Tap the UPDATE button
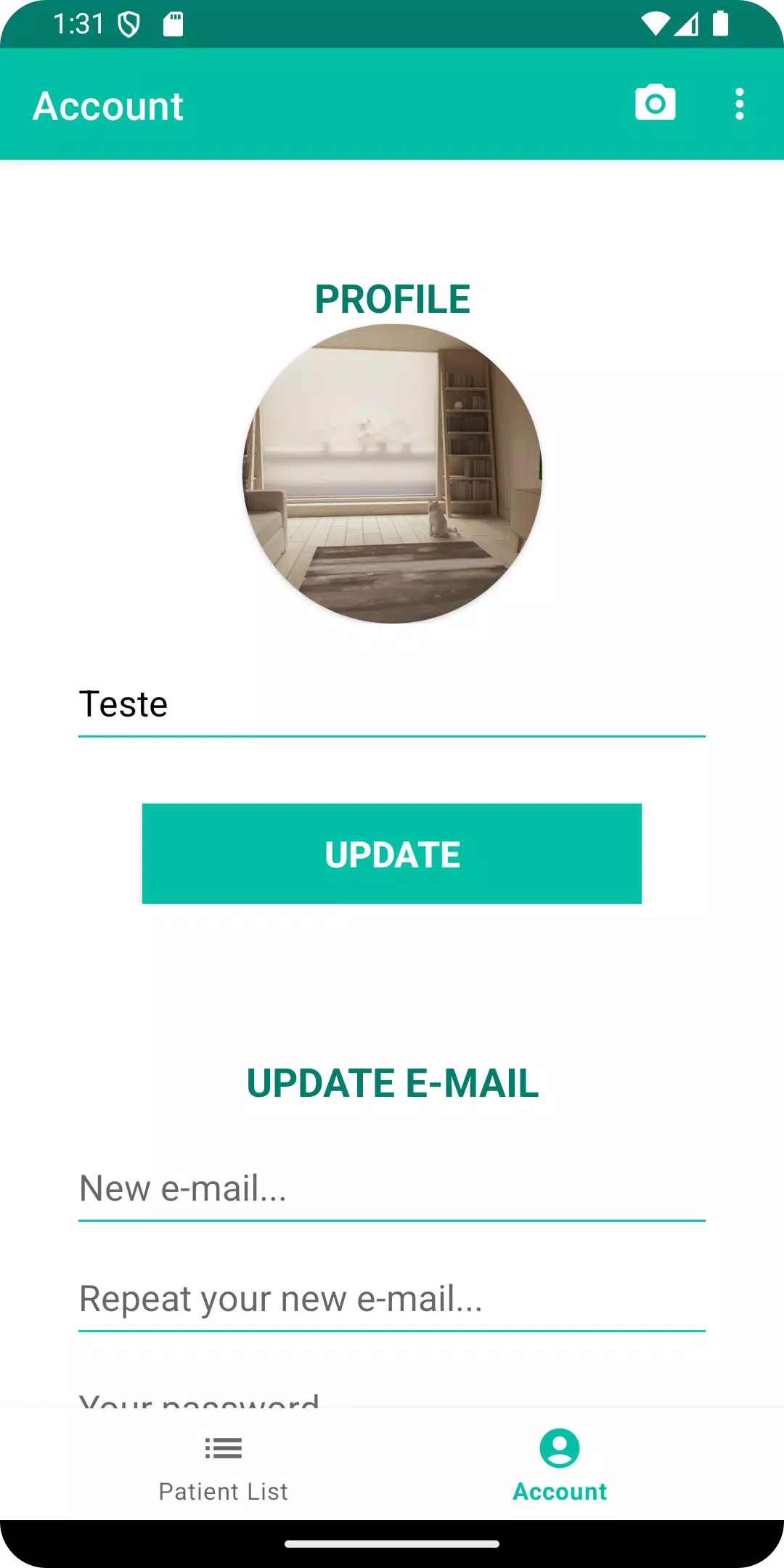 [392, 854]
